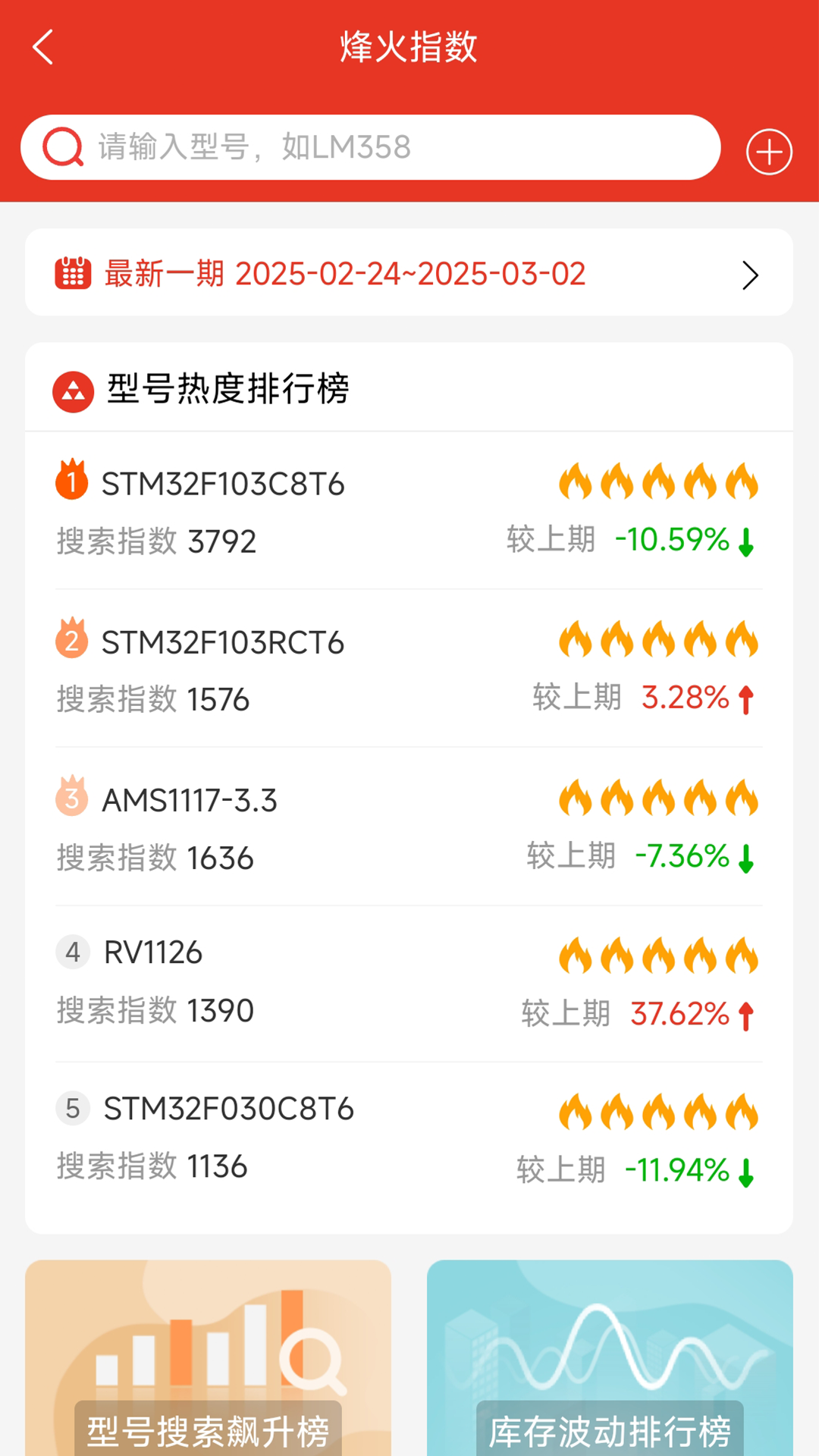
Task: Tap the search input field 请输入型号
Action: (372, 147)
